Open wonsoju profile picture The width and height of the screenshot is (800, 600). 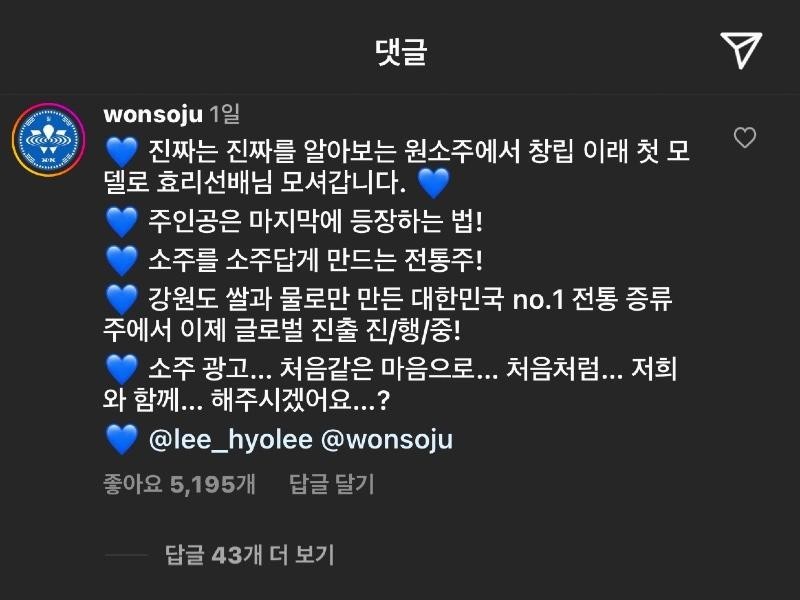tap(49, 139)
